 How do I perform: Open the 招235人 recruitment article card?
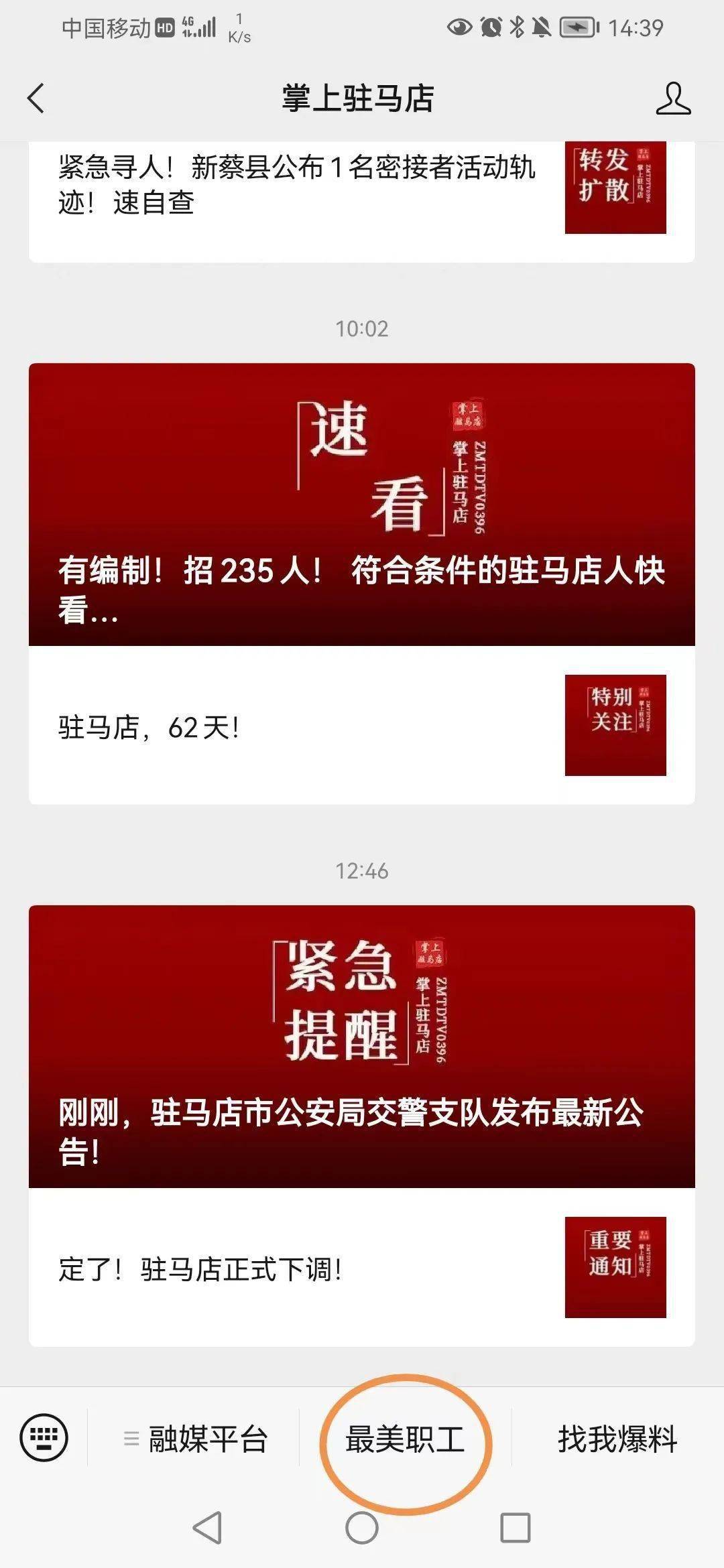point(362,505)
